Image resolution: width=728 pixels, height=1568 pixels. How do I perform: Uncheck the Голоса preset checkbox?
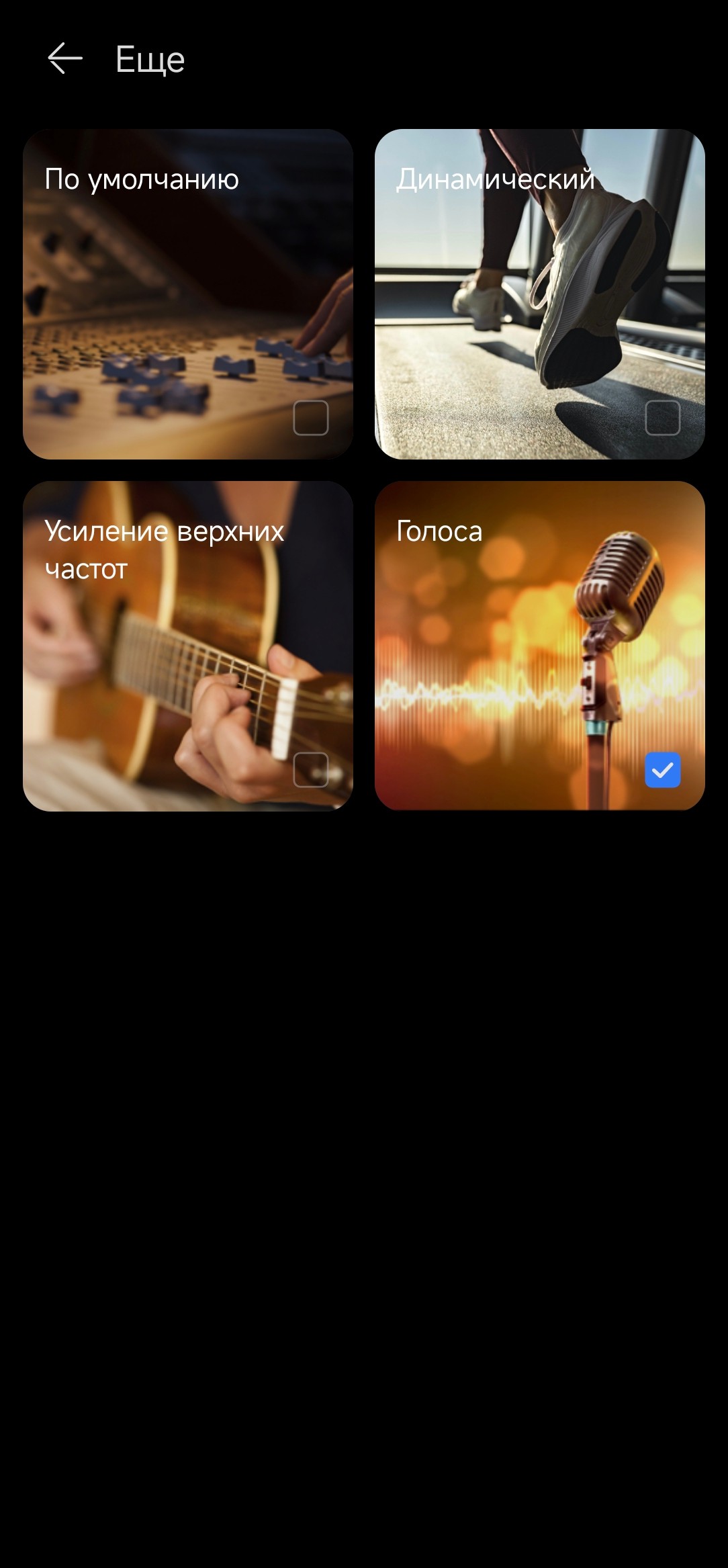click(x=662, y=770)
